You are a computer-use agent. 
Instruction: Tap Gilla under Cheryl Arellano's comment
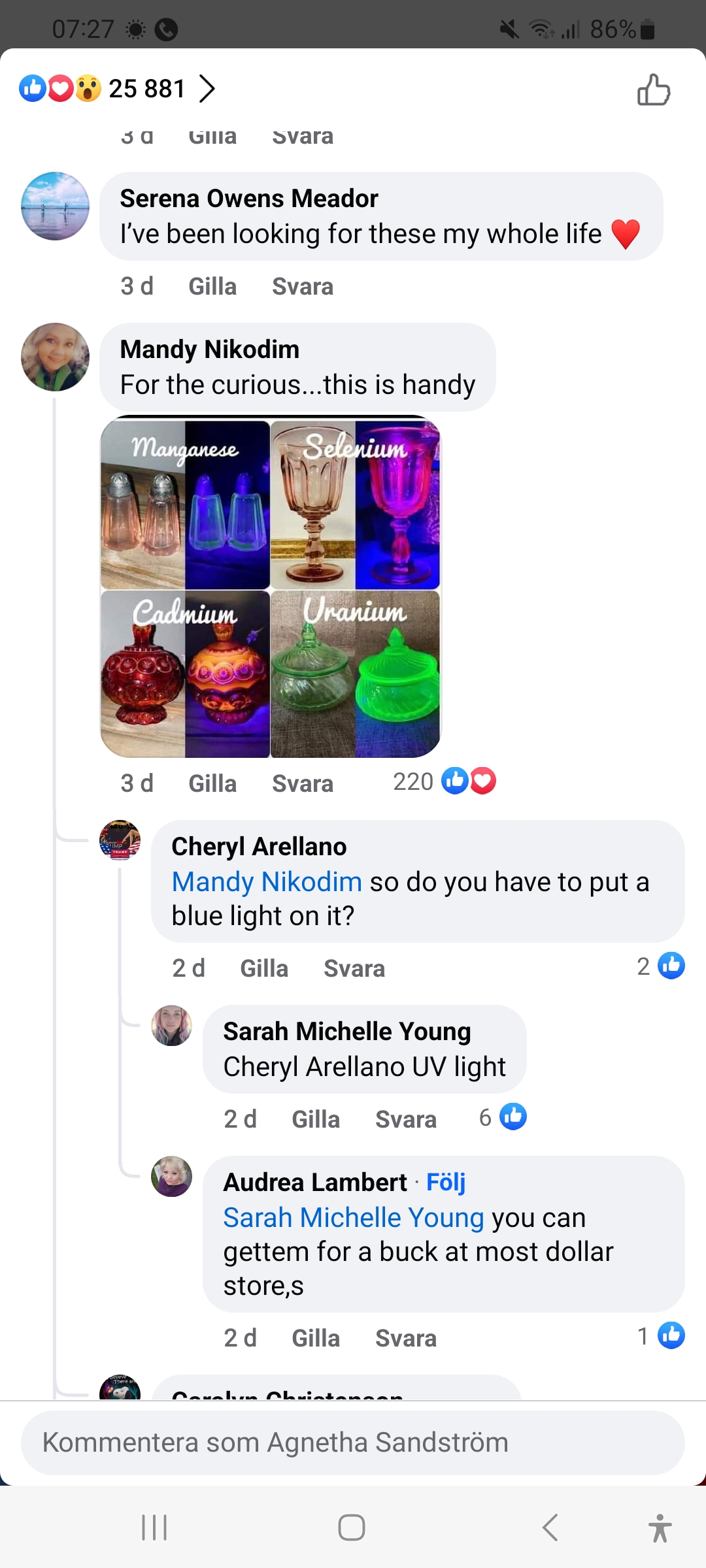pyautogui.click(x=264, y=968)
